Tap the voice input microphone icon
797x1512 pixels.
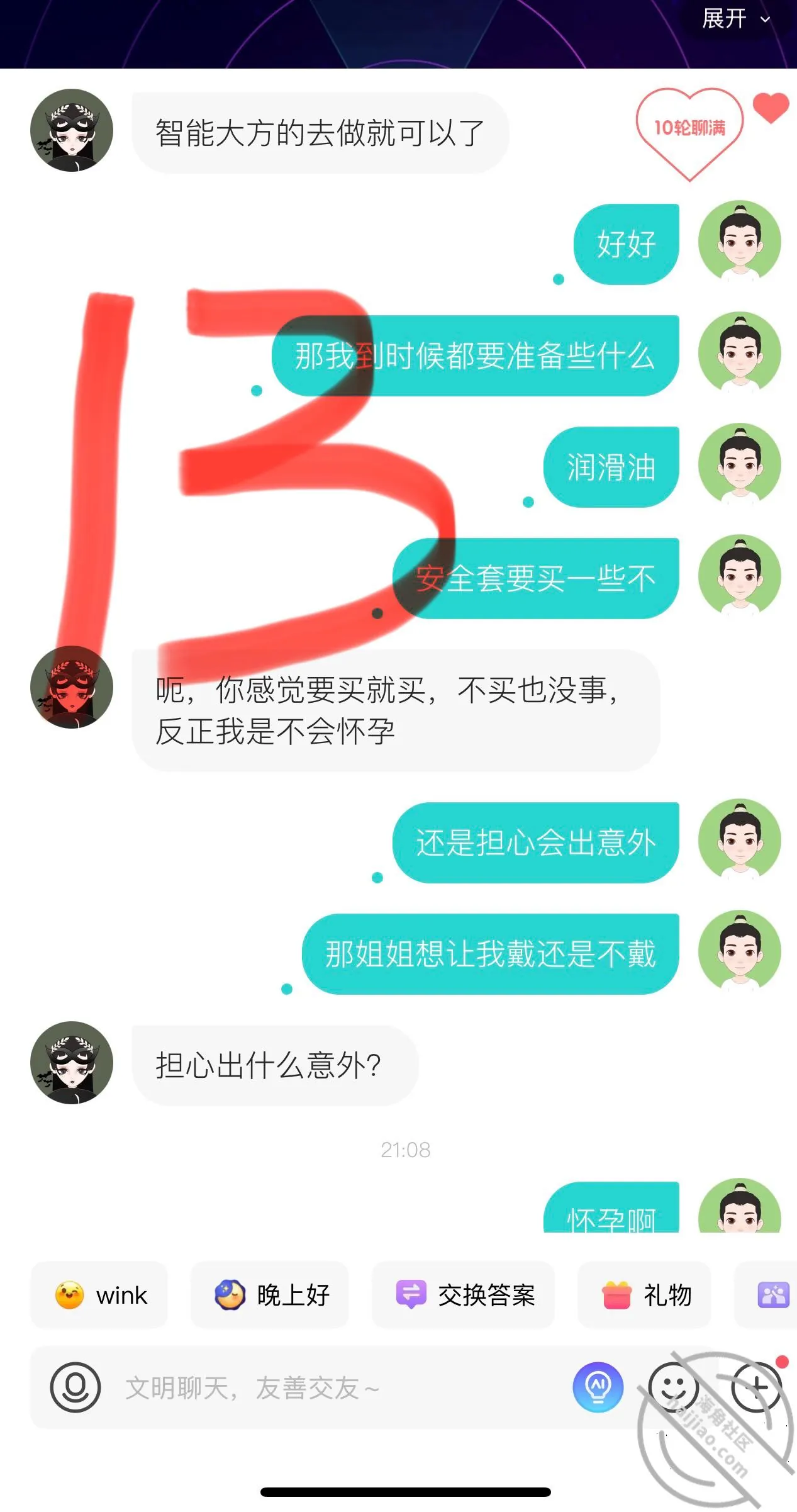pyautogui.click(x=75, y=1387)
